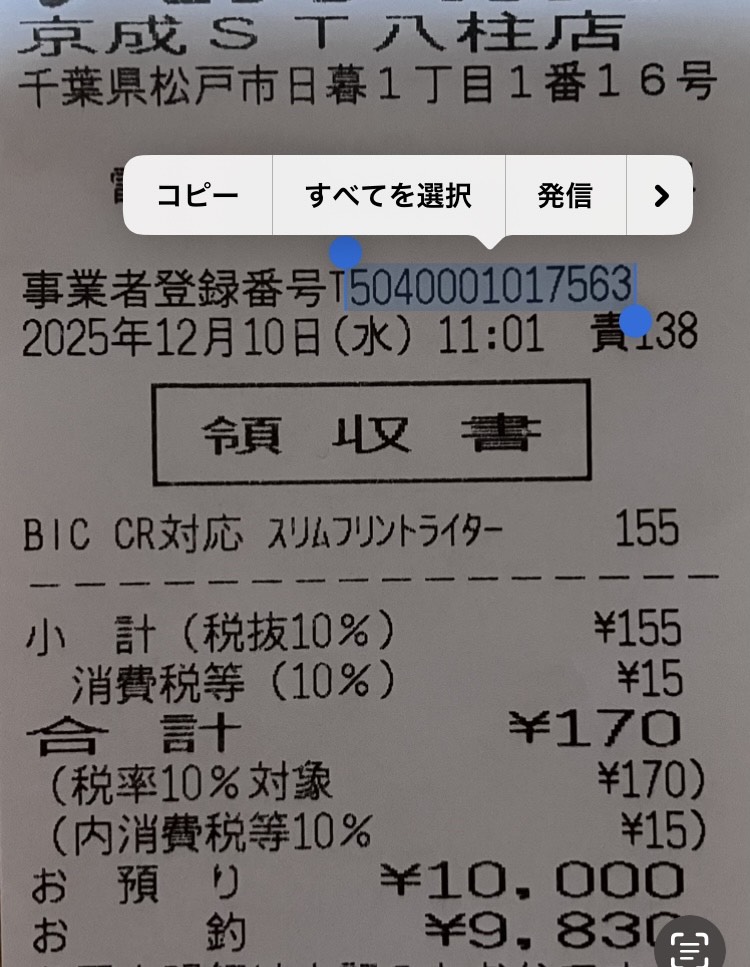Tap the lower blue selection handle
Screen dimensions: 750x967
click(634, 320)
